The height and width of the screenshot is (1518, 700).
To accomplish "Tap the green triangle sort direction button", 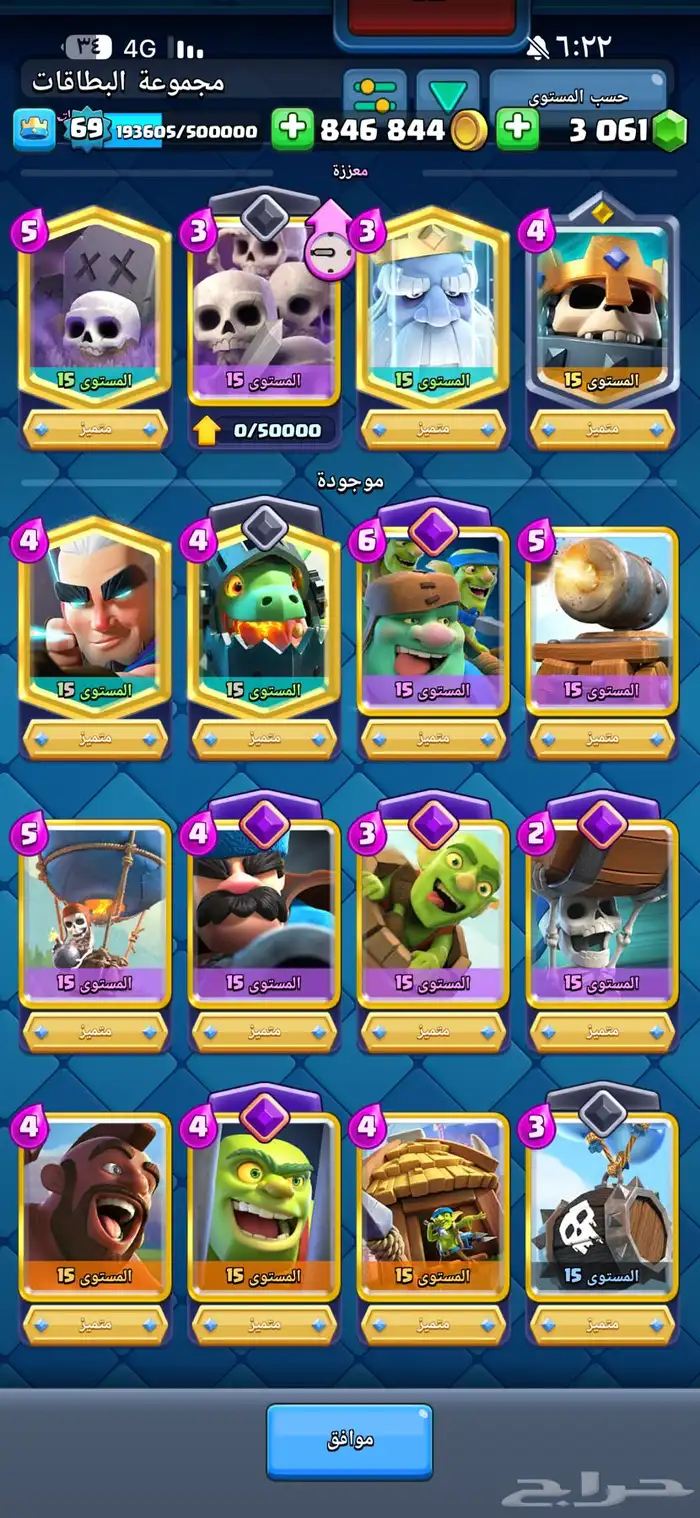I will pyautogui.click(x=447, y=95).
